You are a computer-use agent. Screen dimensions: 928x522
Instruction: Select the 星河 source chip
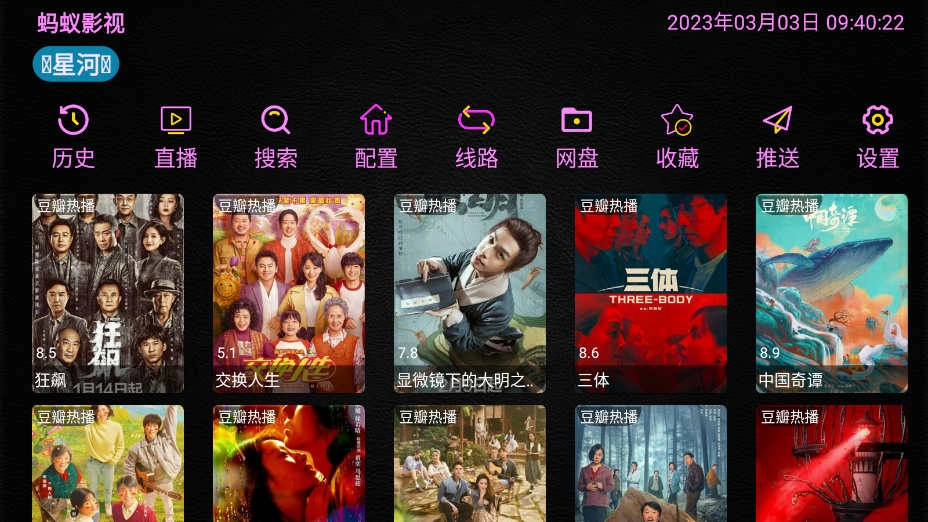(x=76, y=65)
